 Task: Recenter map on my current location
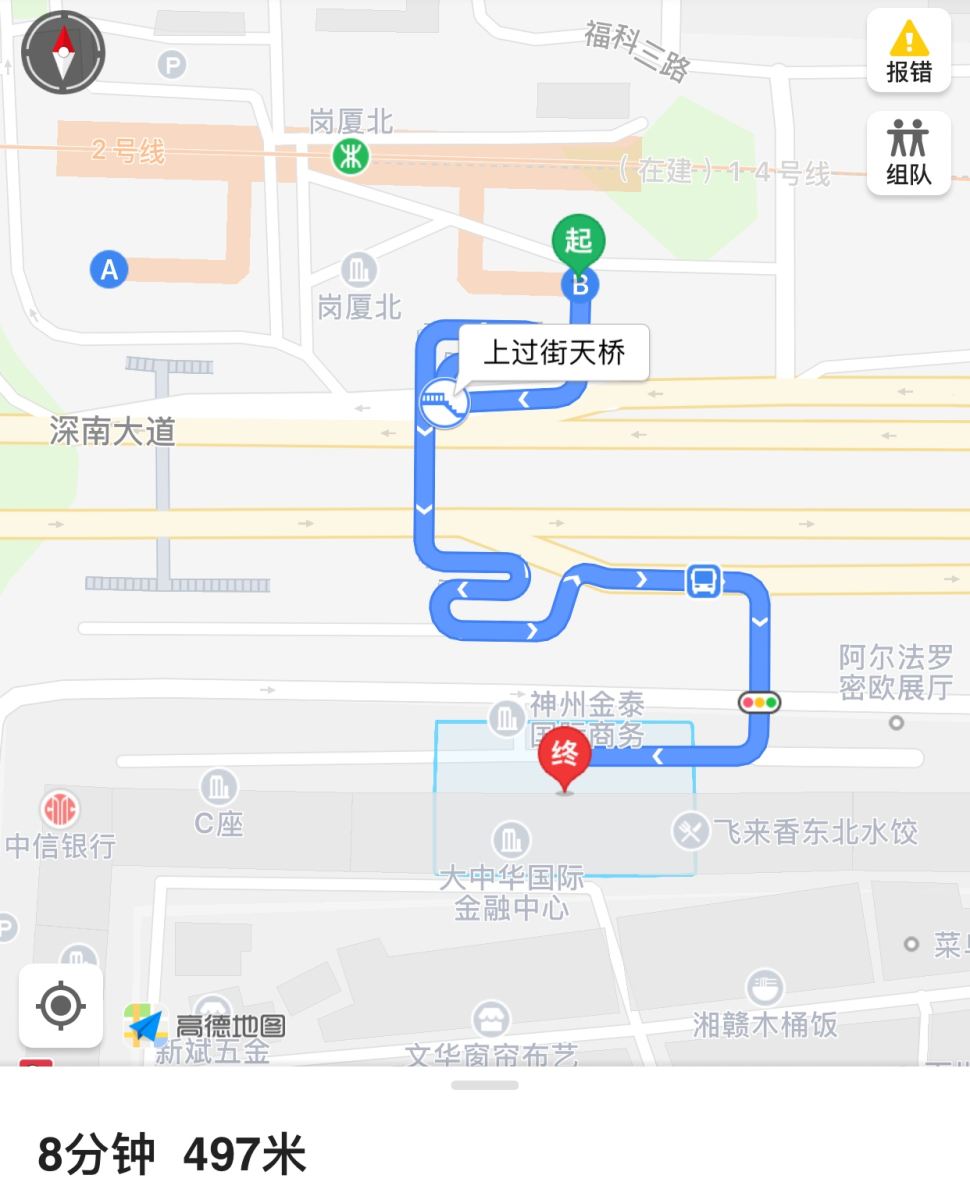coord(60,1005)
